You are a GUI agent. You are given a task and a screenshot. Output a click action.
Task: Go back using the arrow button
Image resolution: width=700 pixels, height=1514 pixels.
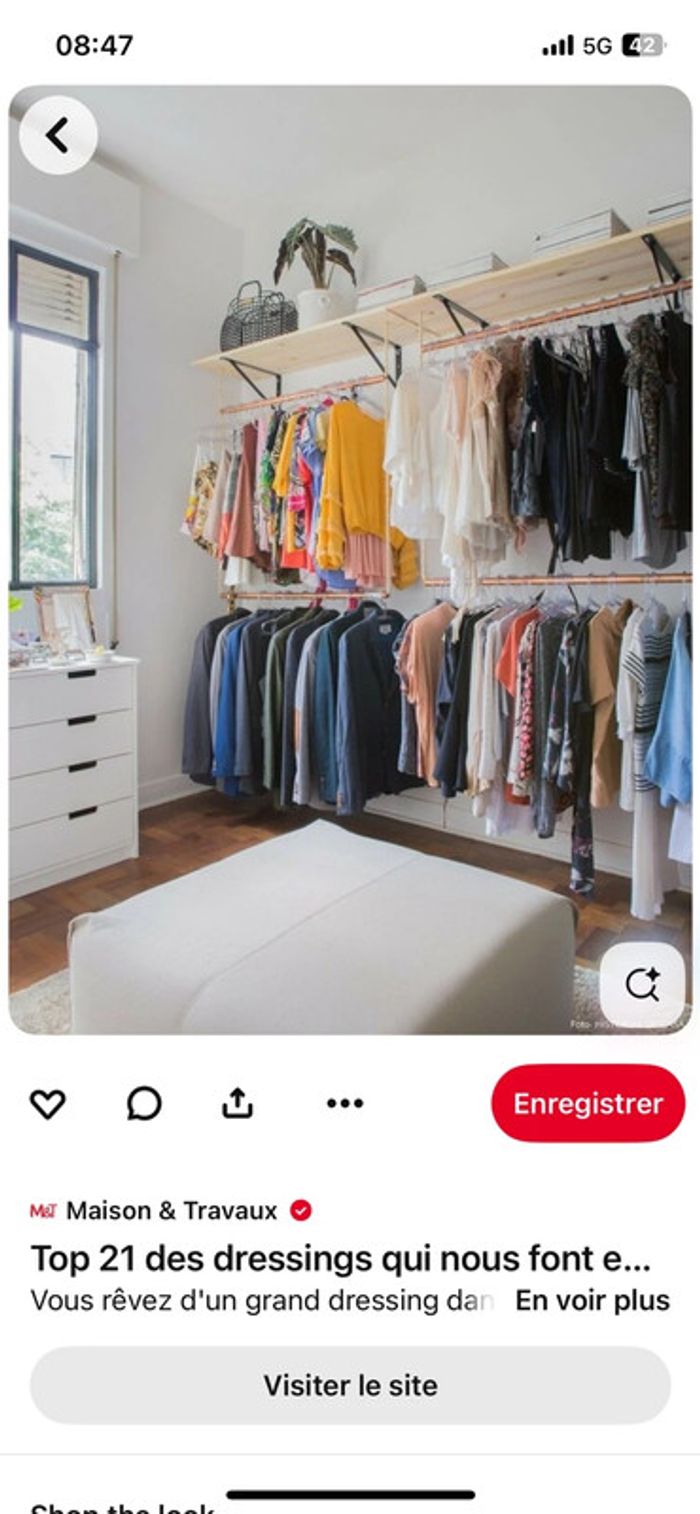(58, 135)
